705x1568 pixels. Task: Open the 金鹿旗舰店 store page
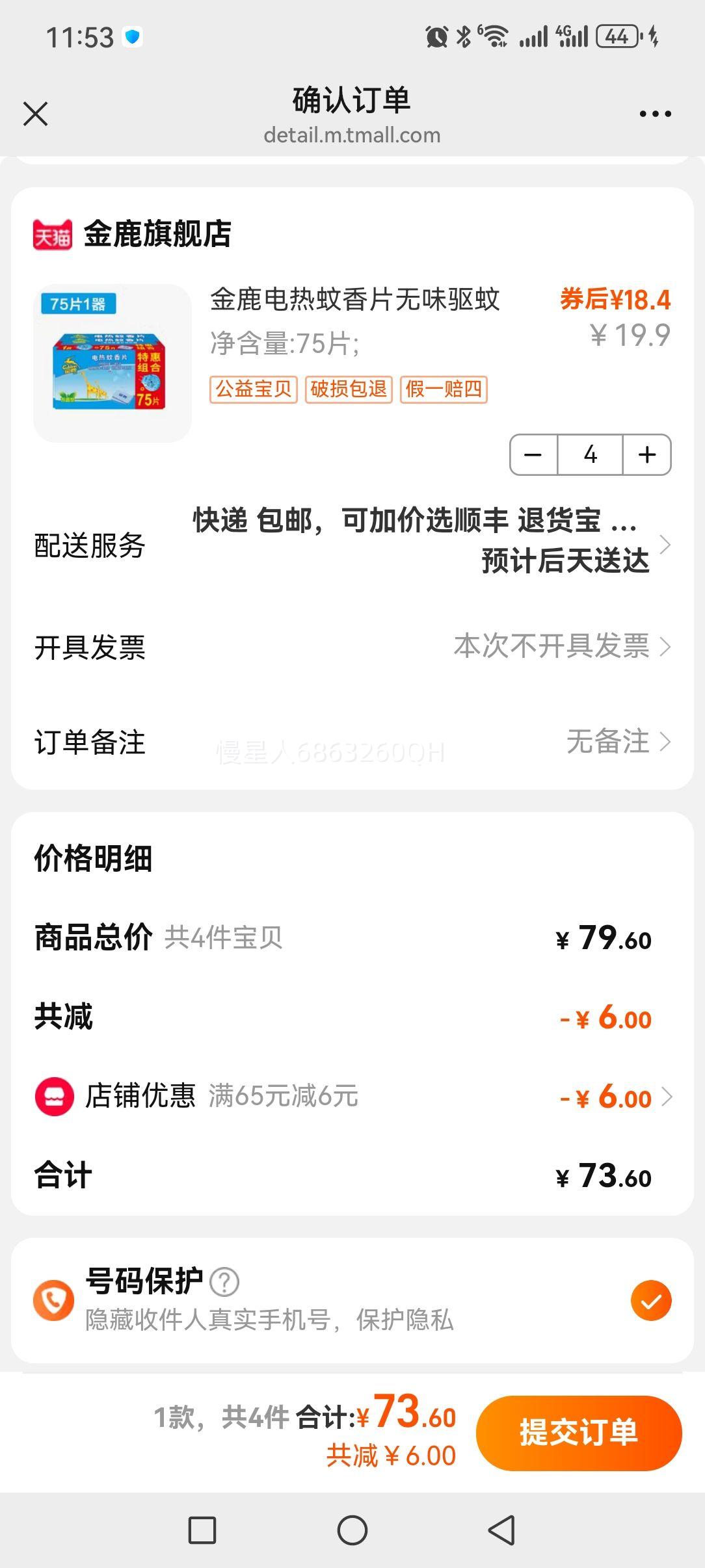(x=157, y=234)
